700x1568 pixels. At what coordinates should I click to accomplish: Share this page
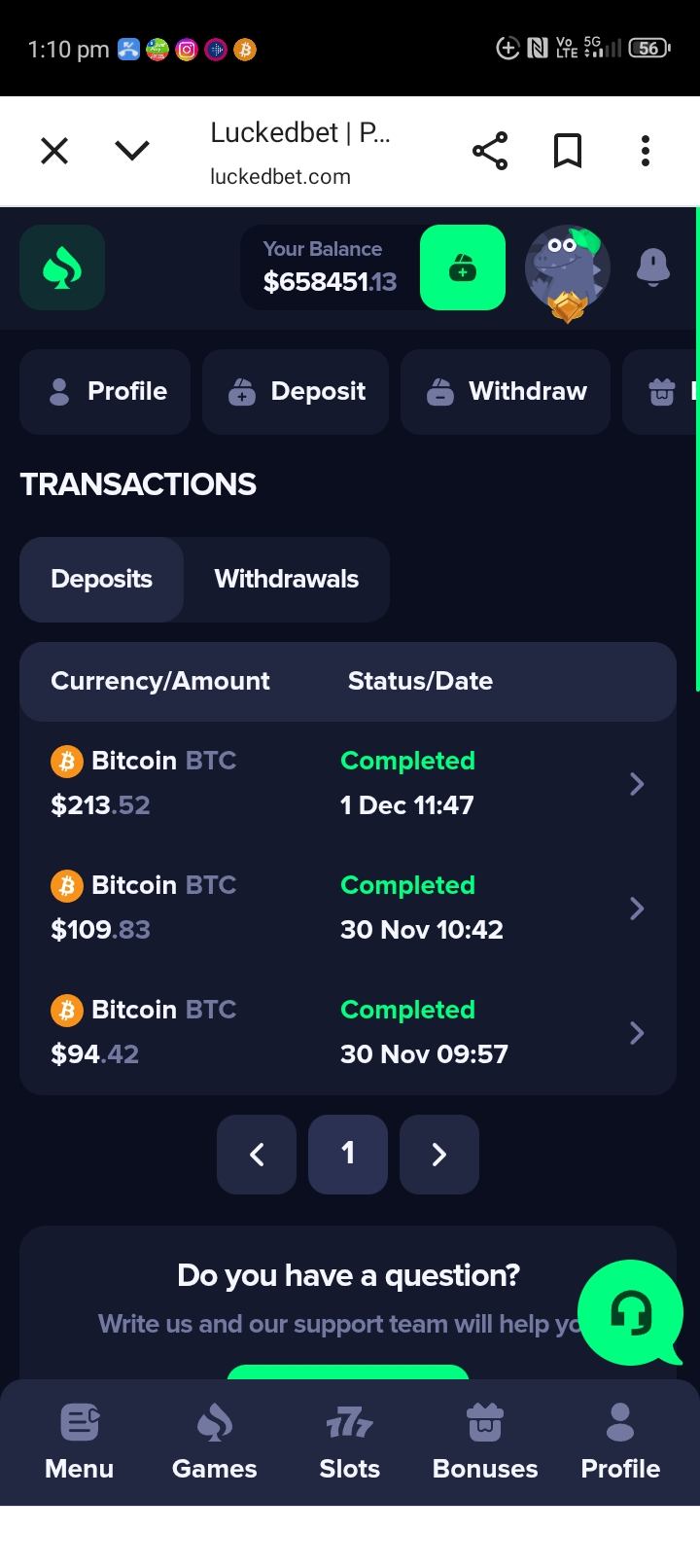(x=490, y=151)
